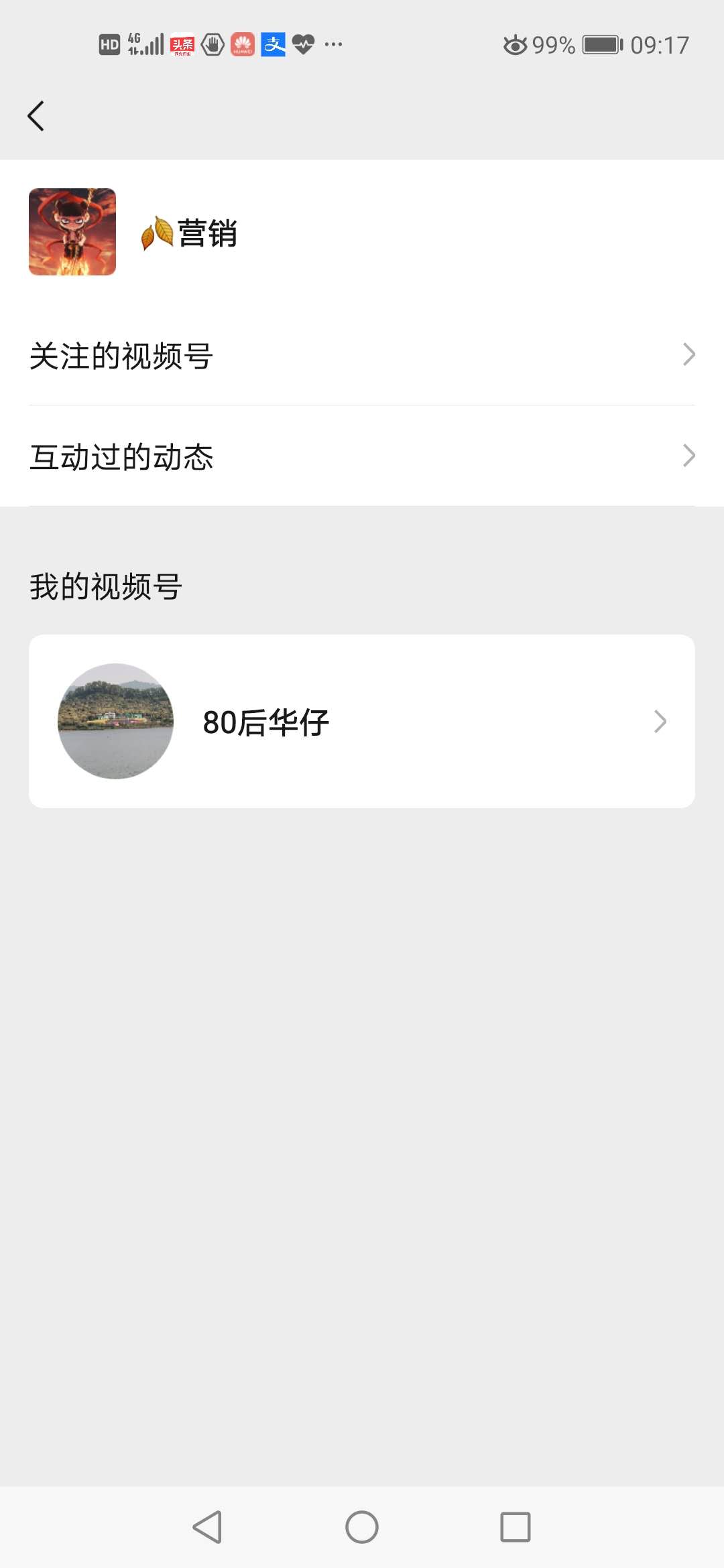Select the 80后华仔 channel card under 我的视频号
This screenshot has height=1568, width=724.
362,721
